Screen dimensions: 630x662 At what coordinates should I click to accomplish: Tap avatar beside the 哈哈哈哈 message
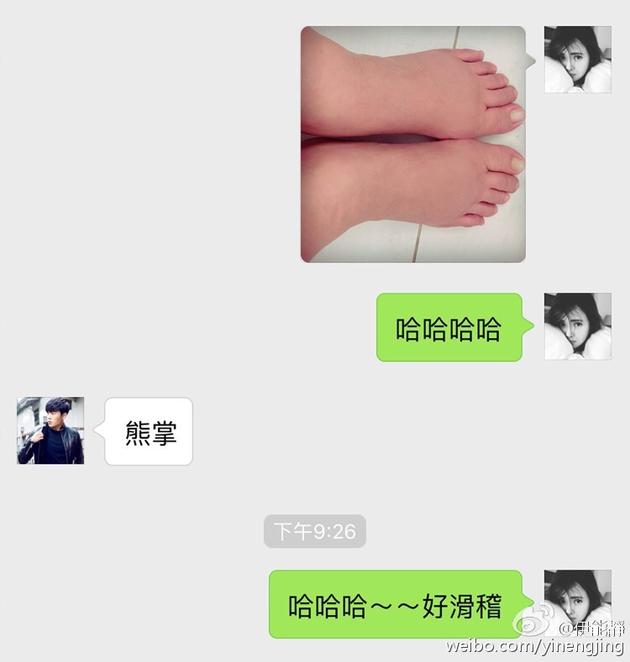tap(577, 326)
